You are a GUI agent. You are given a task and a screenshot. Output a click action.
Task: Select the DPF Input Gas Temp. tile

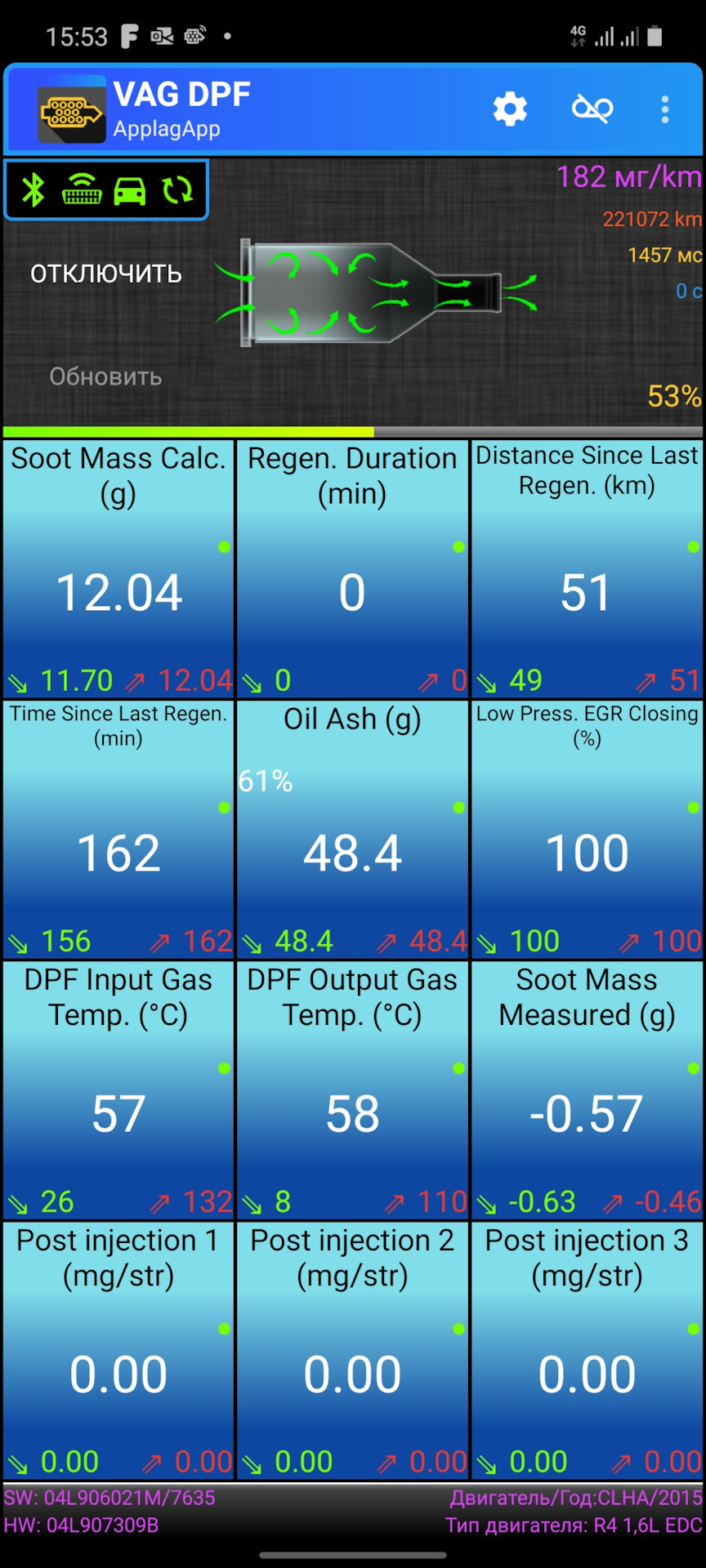coord(118,1089)
